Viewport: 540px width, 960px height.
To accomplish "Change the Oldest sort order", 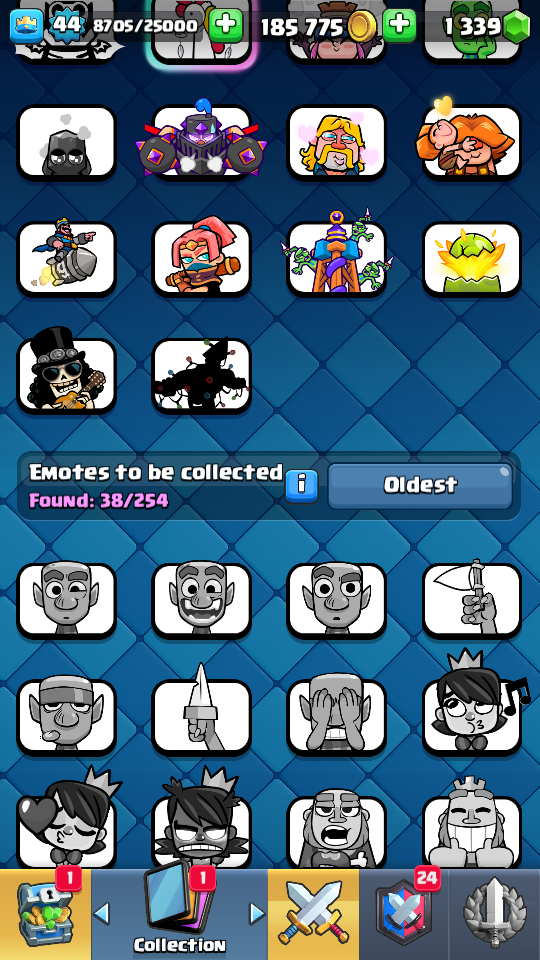I will (420, 486).
